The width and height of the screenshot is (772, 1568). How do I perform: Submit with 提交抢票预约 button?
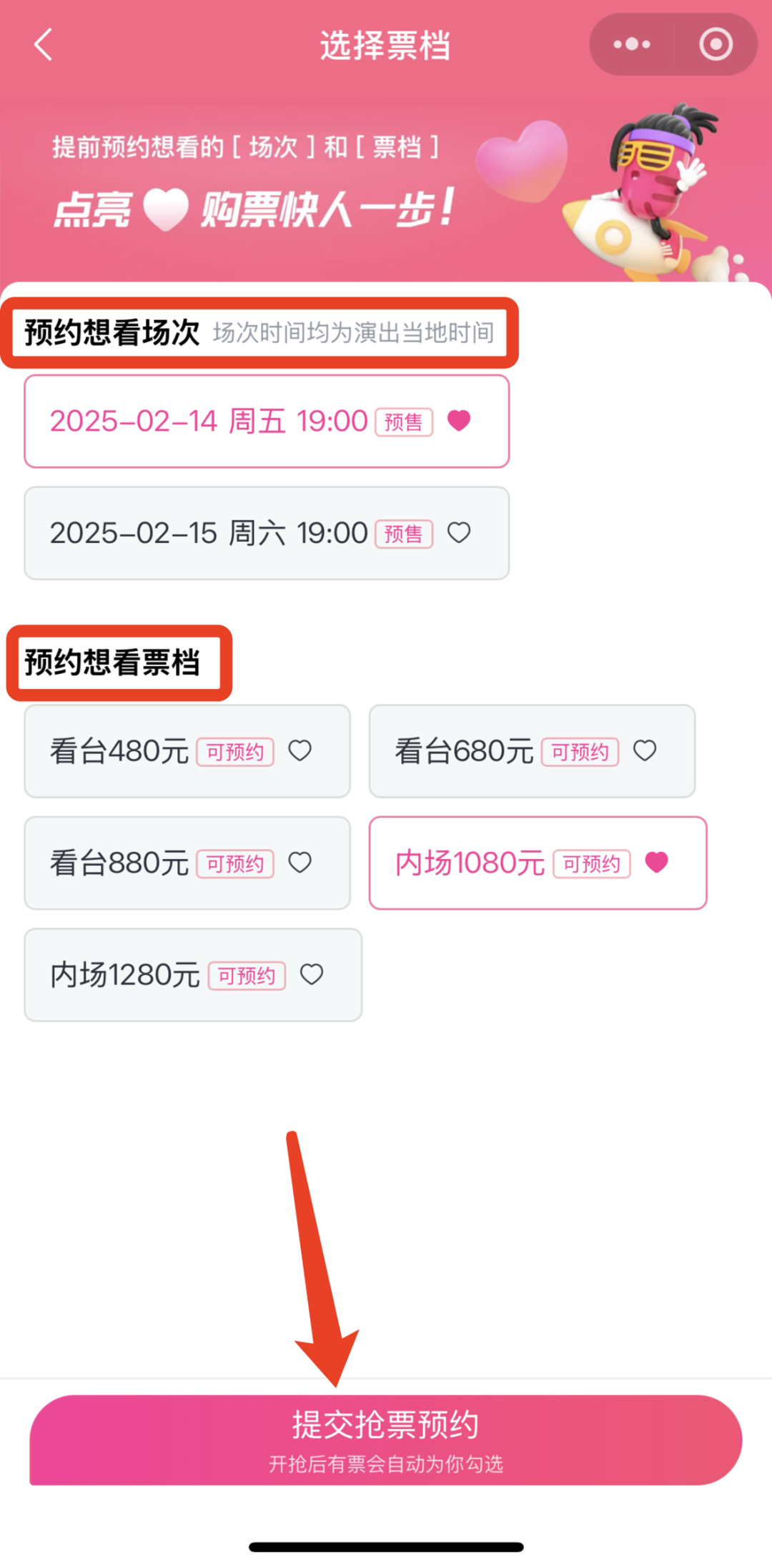[x=386, y=1439]
